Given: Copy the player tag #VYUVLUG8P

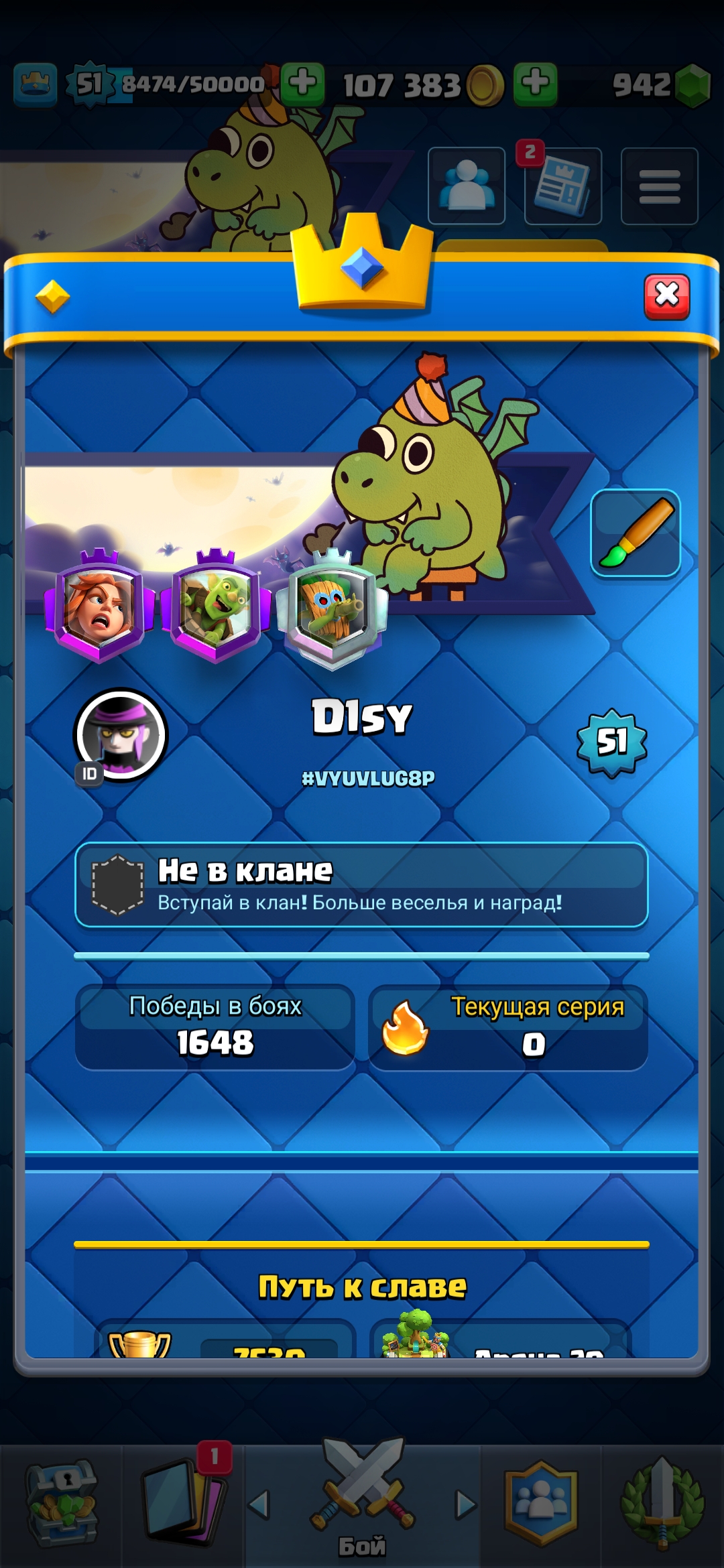Looking at the screenshot, I should point(368,778).
